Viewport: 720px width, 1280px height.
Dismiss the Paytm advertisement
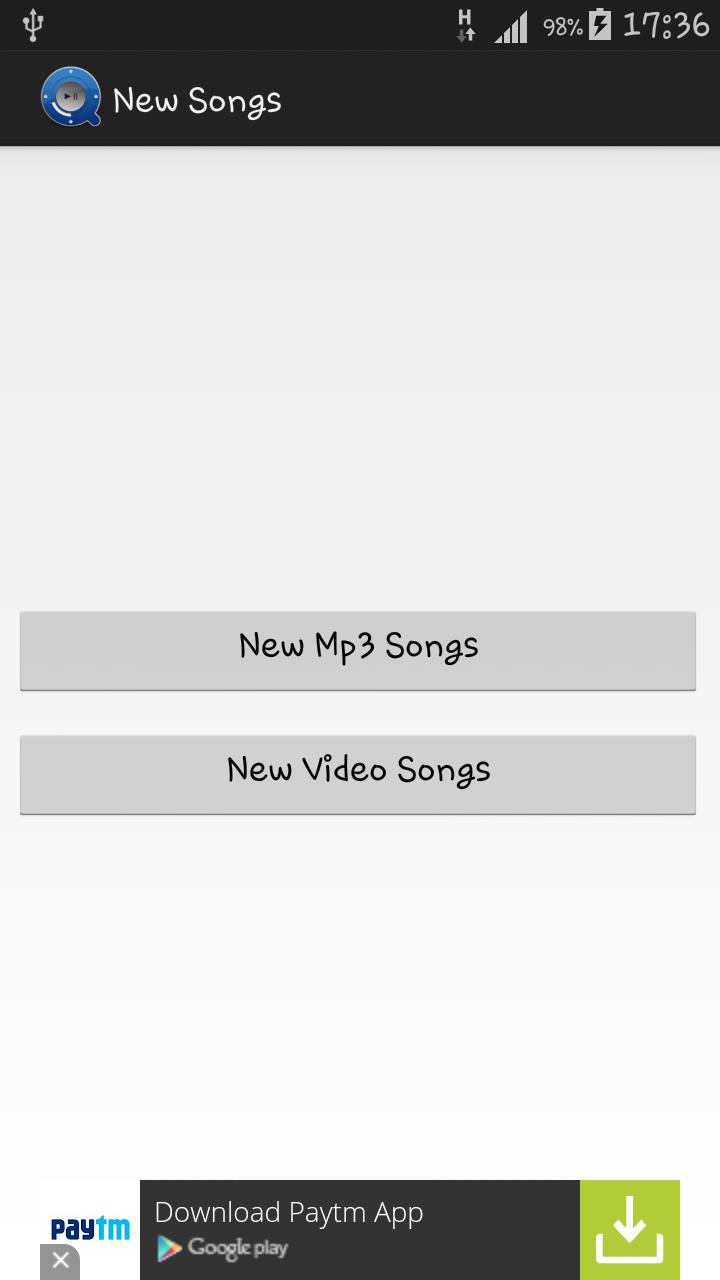click(x=60, y=1261)
